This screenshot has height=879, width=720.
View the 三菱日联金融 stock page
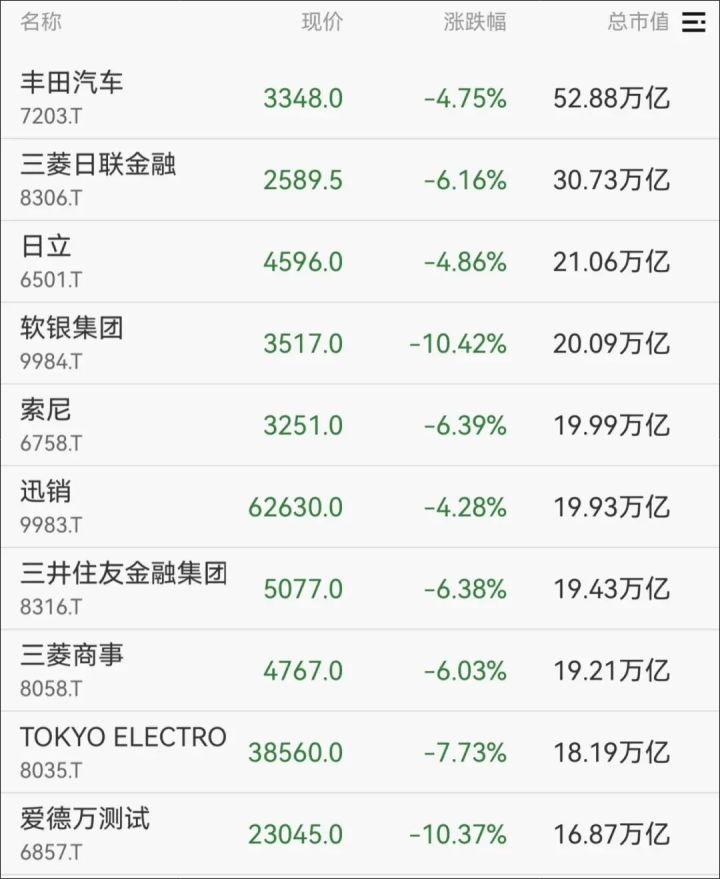click(x=98, y=179)
